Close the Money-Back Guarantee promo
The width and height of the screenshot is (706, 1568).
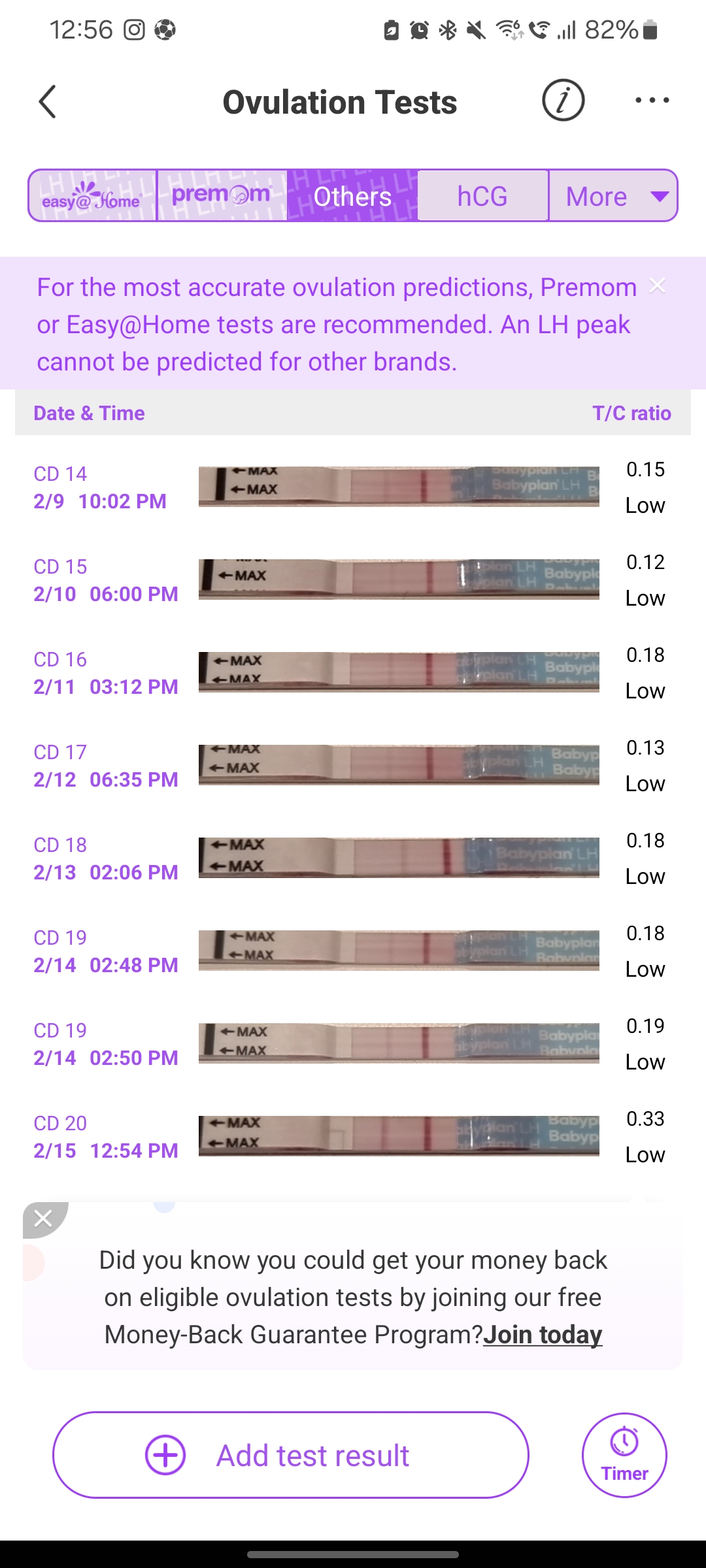[x=43, y=1218]
